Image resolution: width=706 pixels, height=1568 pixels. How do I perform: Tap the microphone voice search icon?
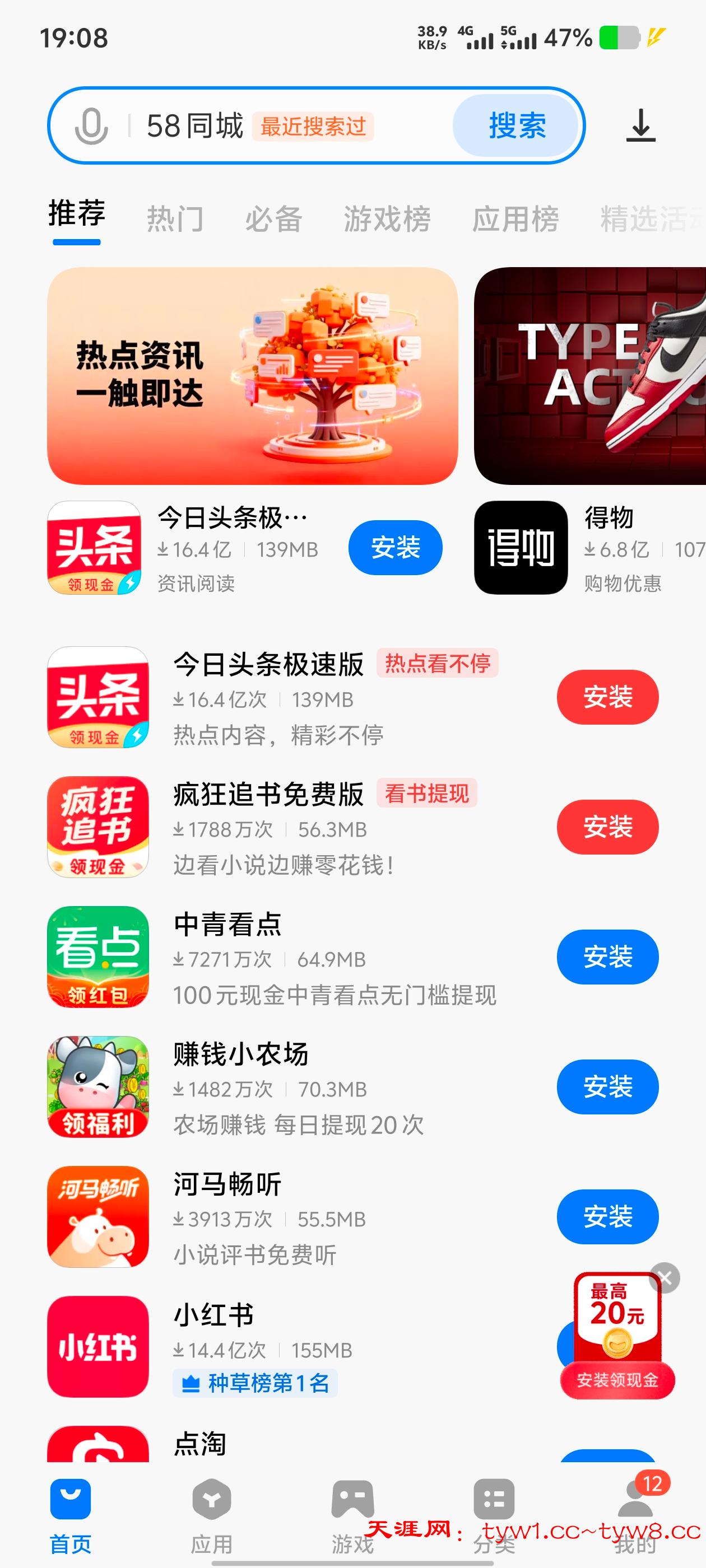pos(91,126)
